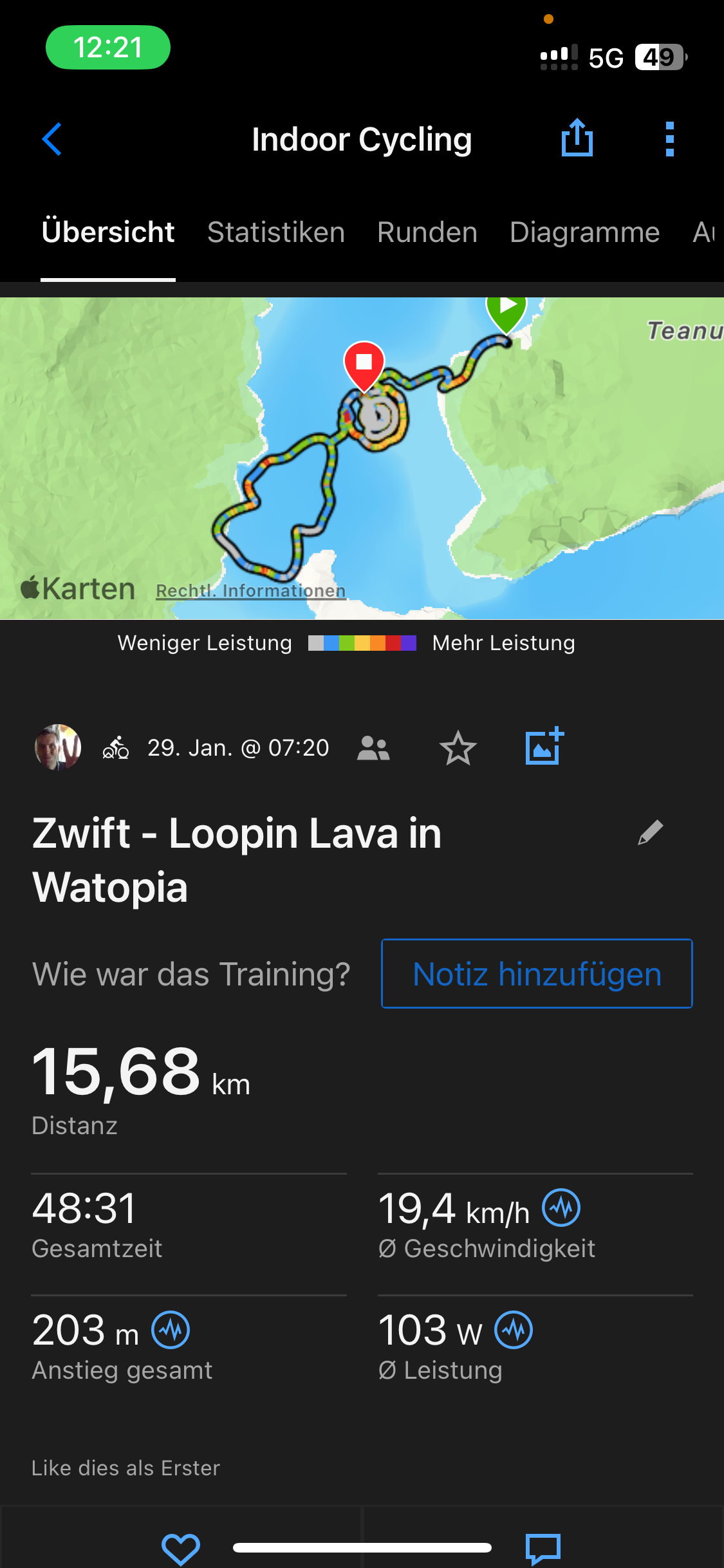Open the route map thumbnail

coord(362,458)
